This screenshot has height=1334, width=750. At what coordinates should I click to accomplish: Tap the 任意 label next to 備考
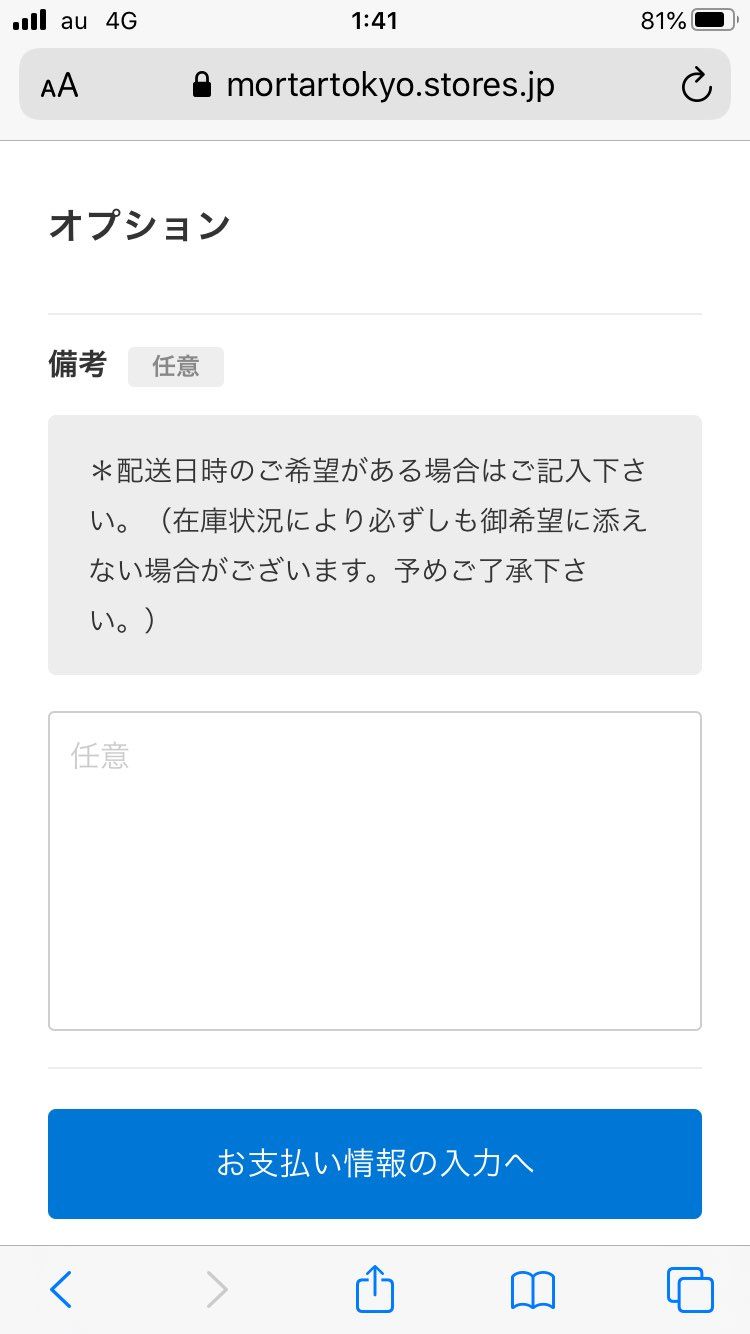click(x=176, y=366)
